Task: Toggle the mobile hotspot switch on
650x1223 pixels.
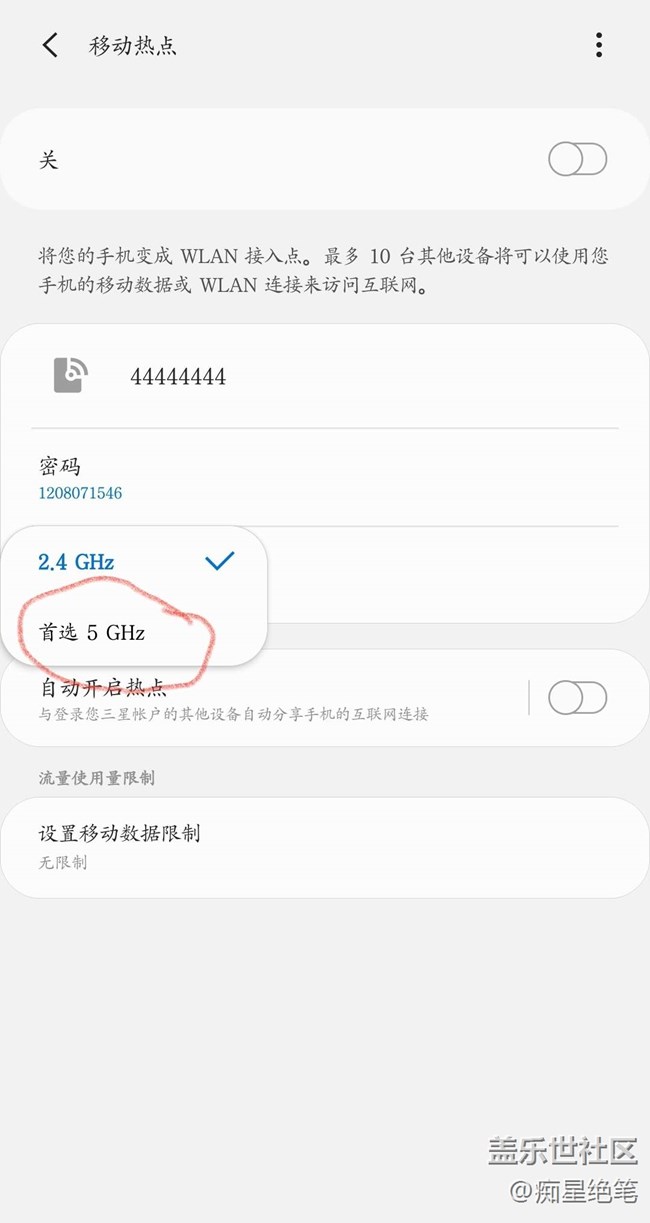Action: coord(577,159)
